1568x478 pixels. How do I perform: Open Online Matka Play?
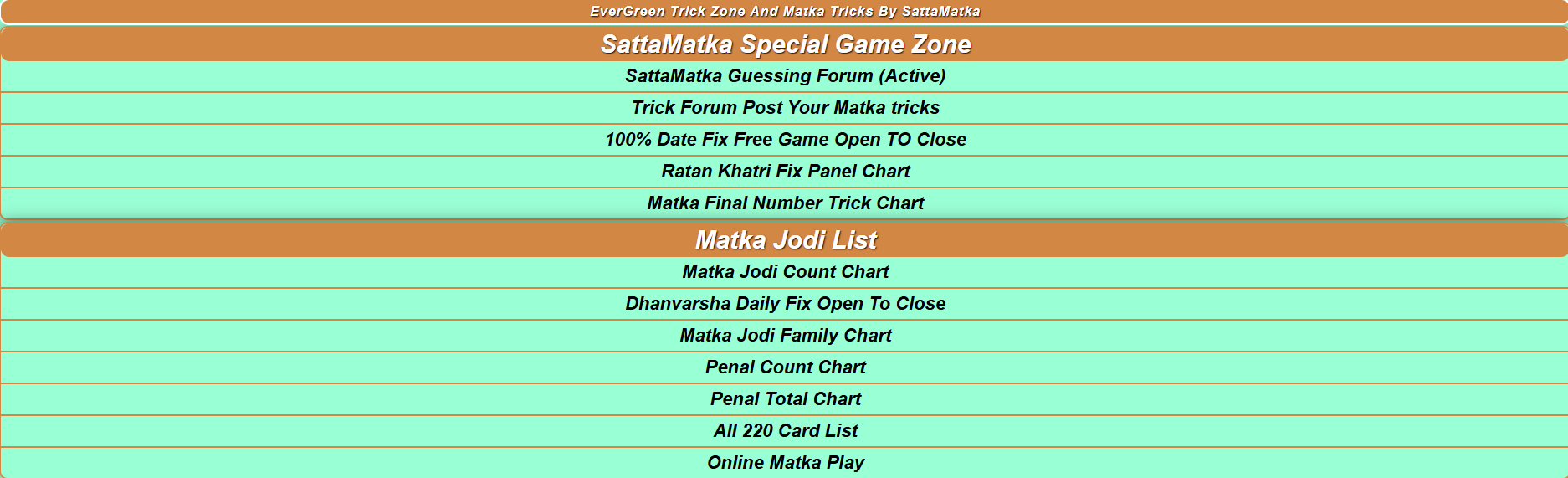[x=785, y=463]
